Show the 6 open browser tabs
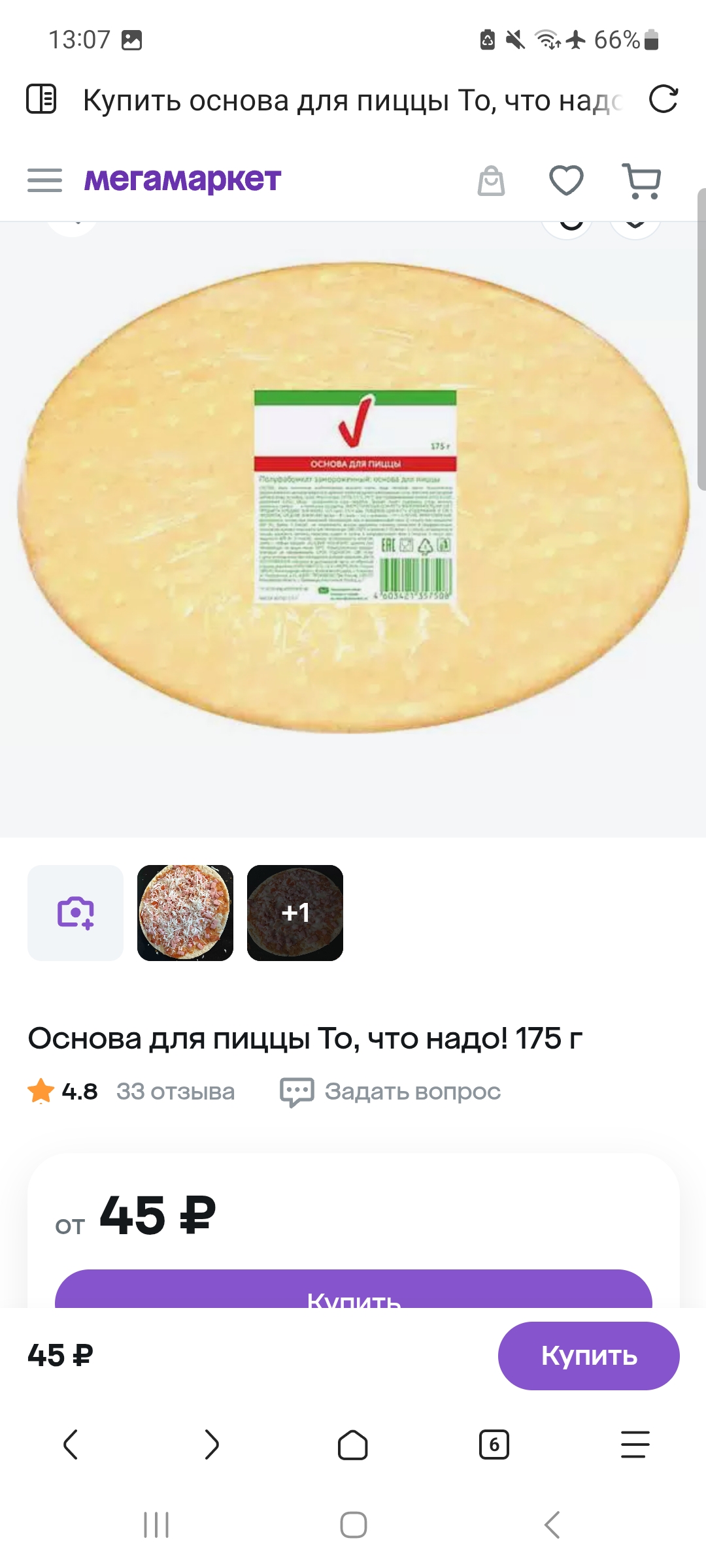The height and width of the screenshot is (1568, 706). click(x=494, y=1444)
